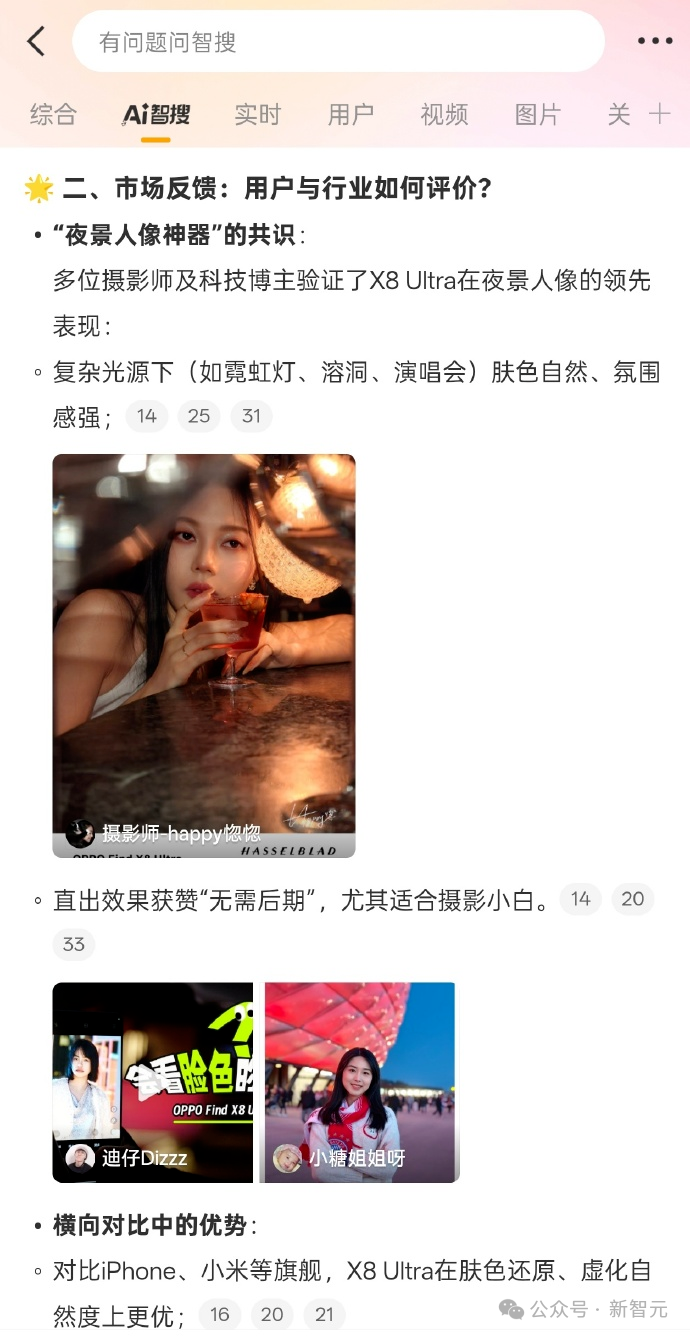Open the photo by 小糖姐姐呀
The height and width of the screenshot is (1337, 690).
359,1082
